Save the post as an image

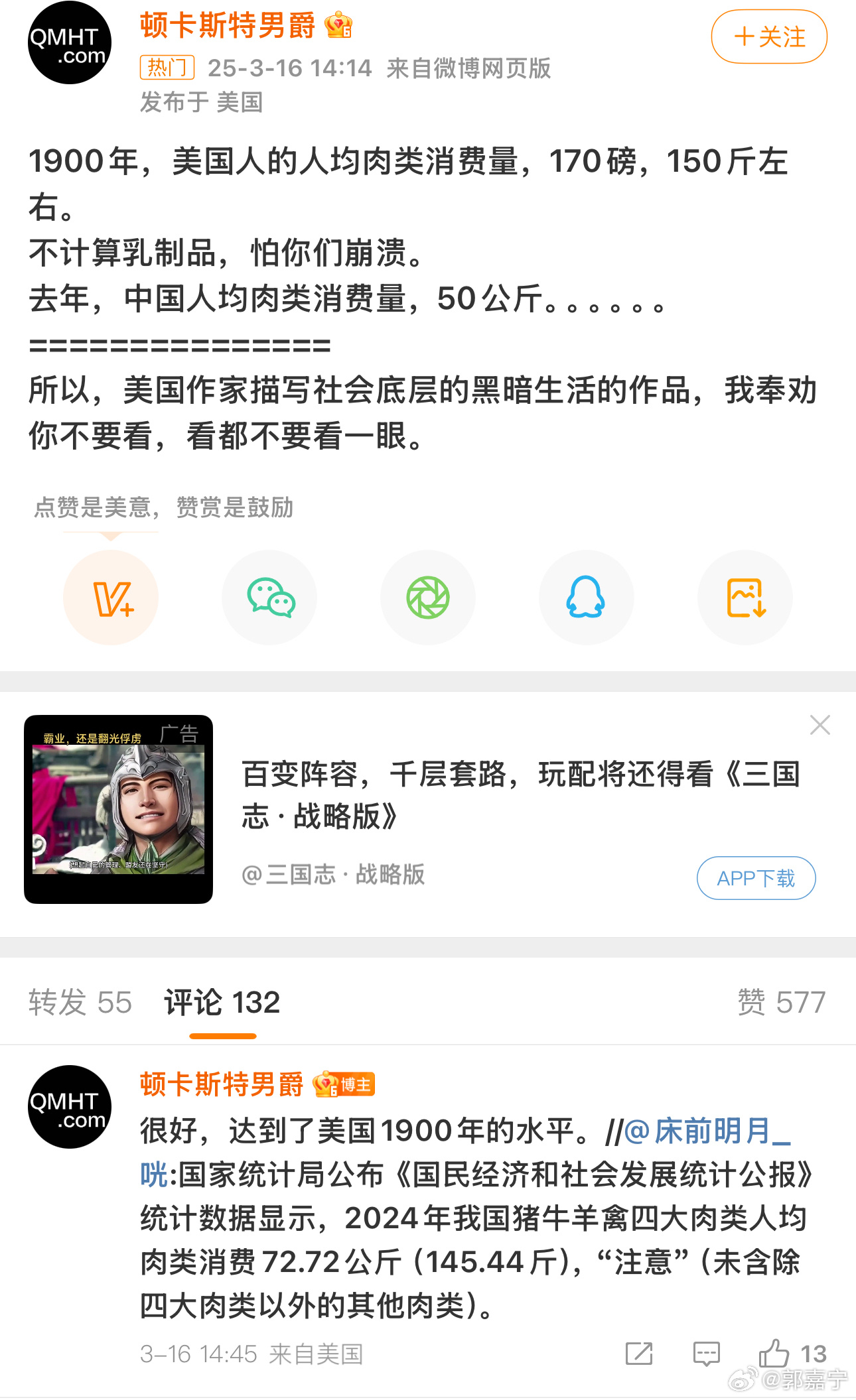pos(745,598)
